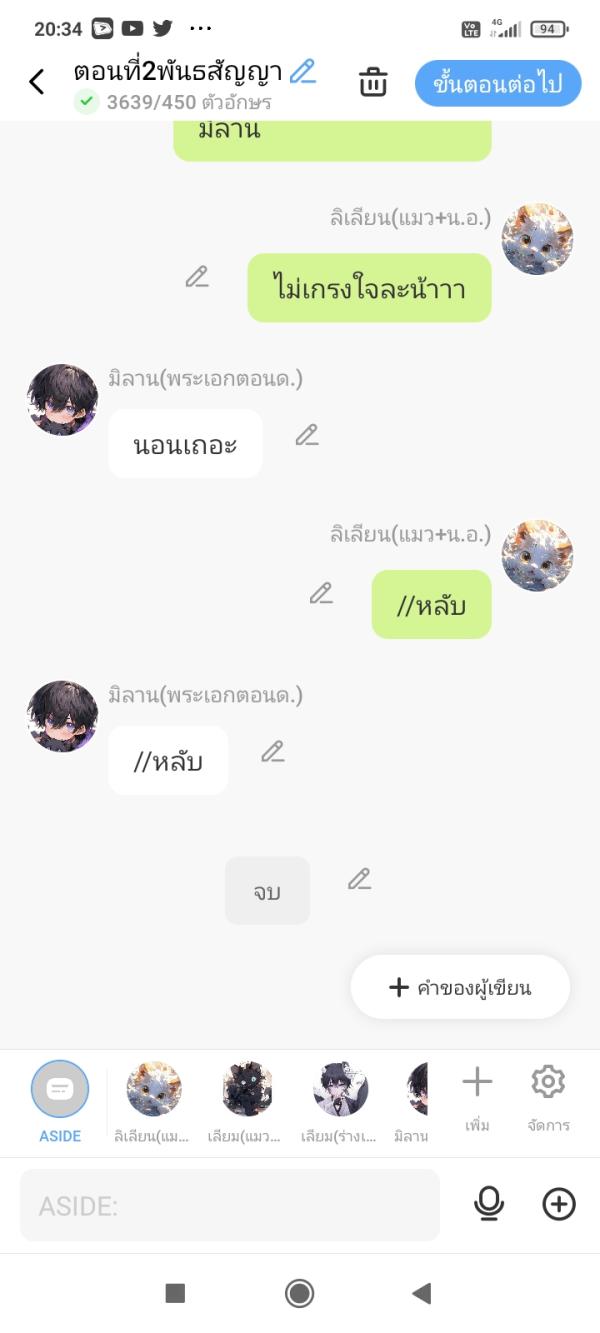The height and width of the screenshot is (1333, 600).
Task: Select character มิลาน in the bar
Action: pos(415,1100)
